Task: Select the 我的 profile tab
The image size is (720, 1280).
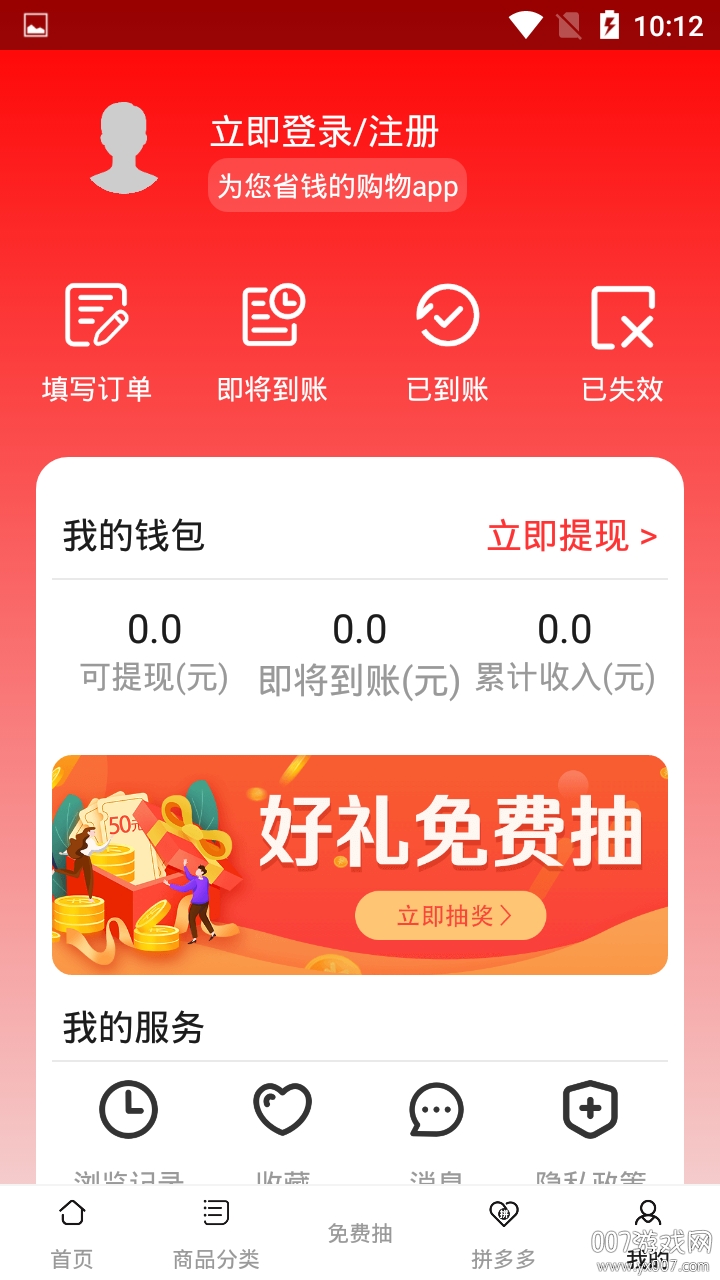Action: click(x=648, y=1232)
